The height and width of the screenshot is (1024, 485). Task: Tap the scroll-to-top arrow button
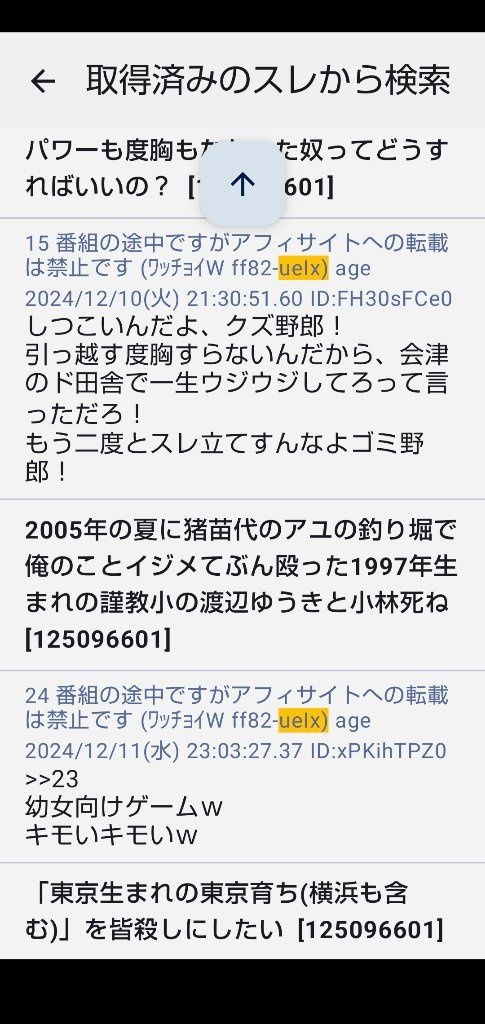[243, 184]
